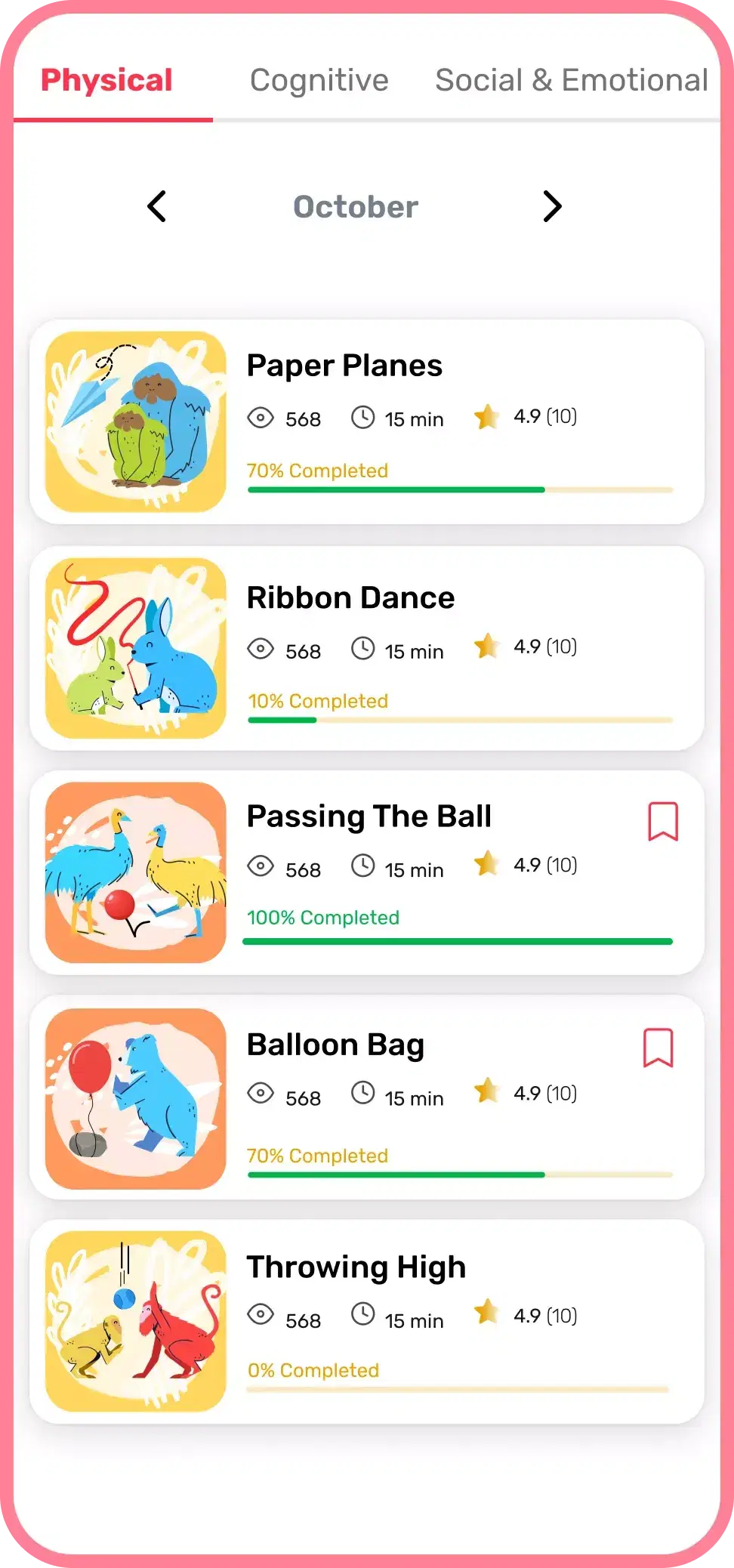Bookmark the Passing The Ball activity

(x=662, y=822)
